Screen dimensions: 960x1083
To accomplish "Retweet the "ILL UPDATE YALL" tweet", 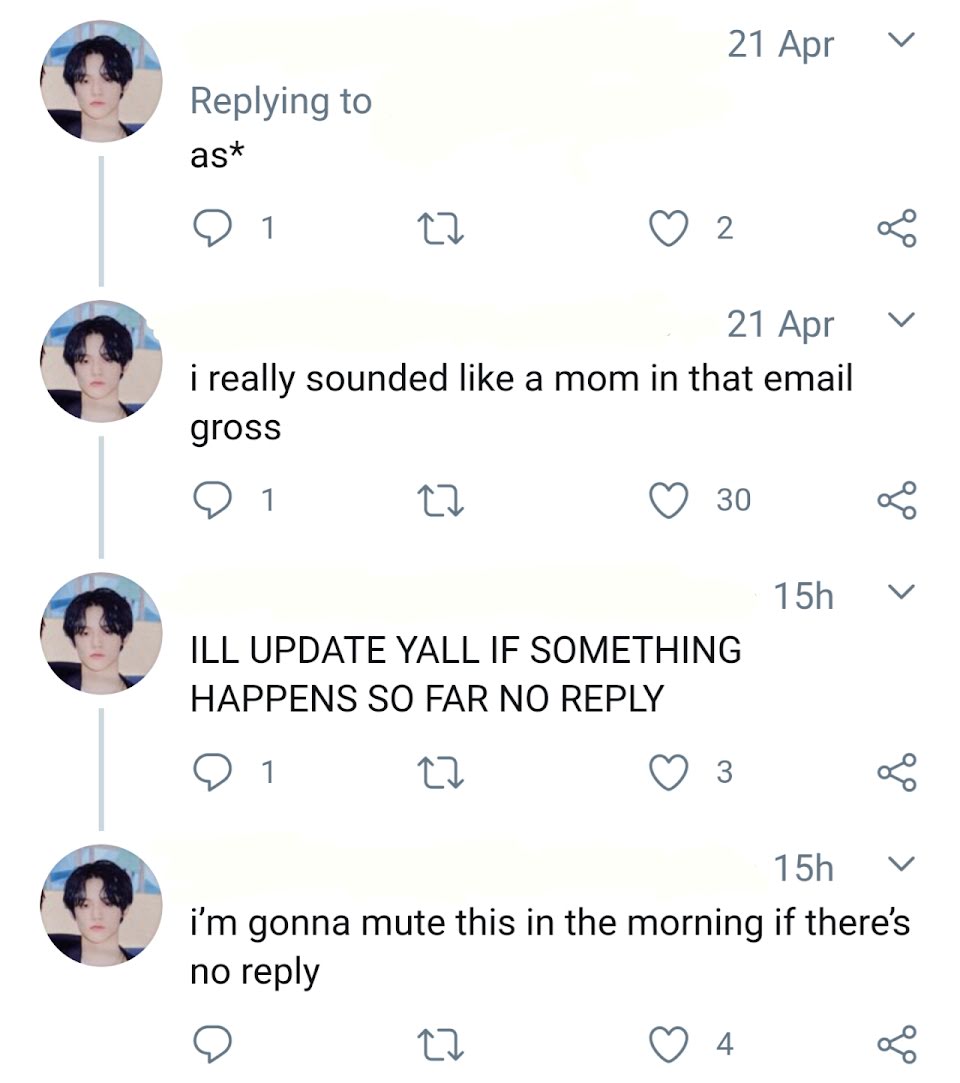I will (441, 773).
